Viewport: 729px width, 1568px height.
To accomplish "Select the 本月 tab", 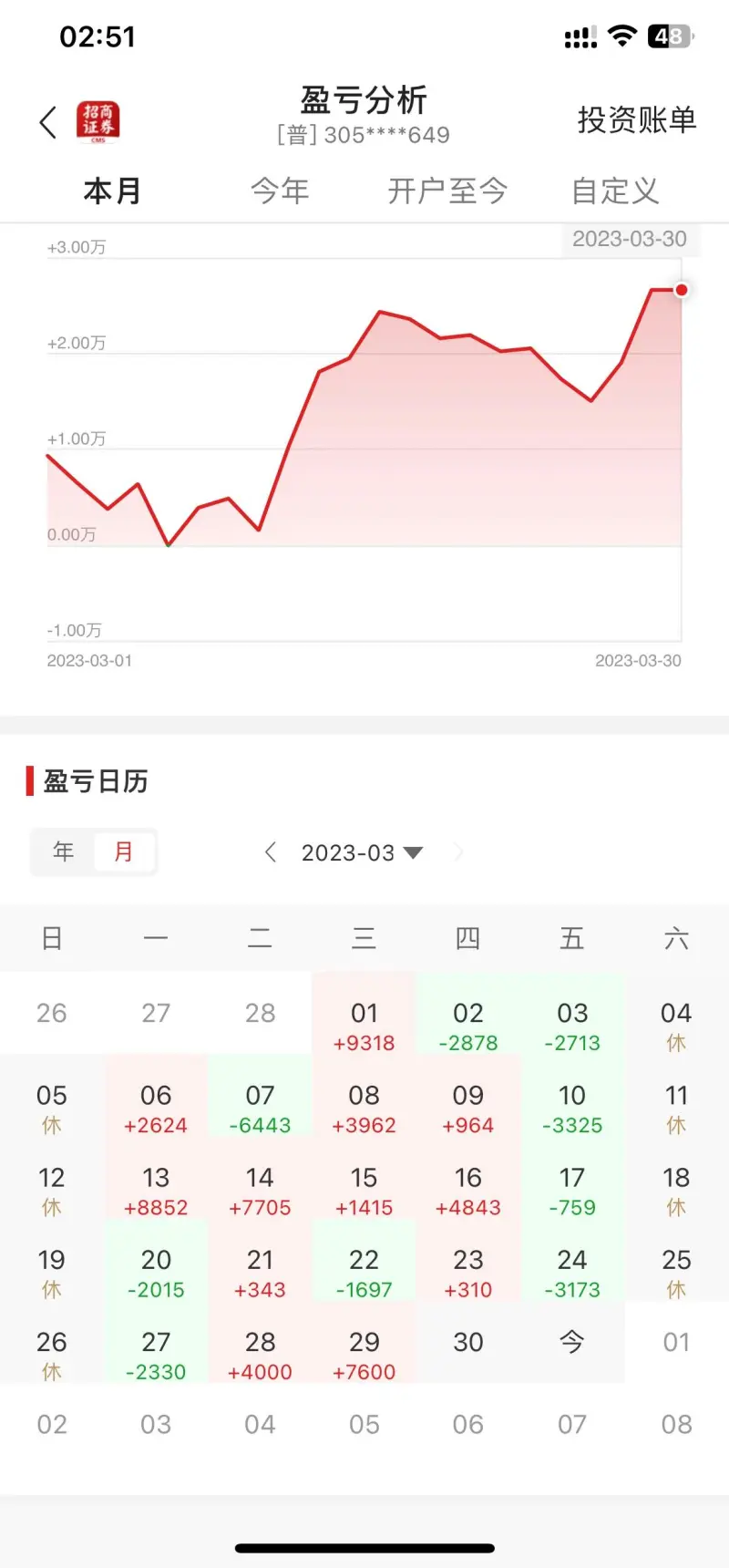I will tap(112, 191).
